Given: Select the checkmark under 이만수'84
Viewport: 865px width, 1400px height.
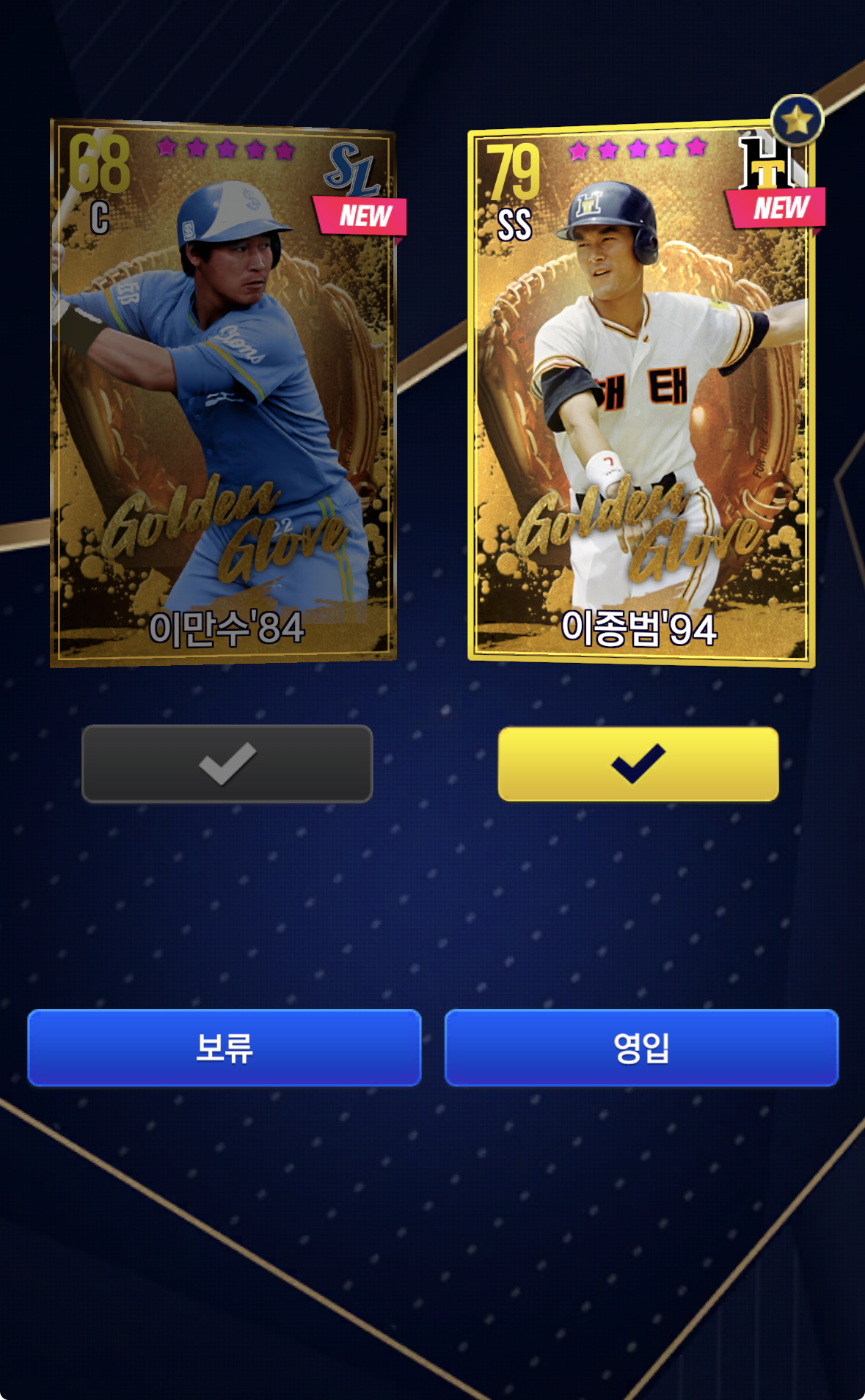Looking at the screenshot, I should [227, 763].
